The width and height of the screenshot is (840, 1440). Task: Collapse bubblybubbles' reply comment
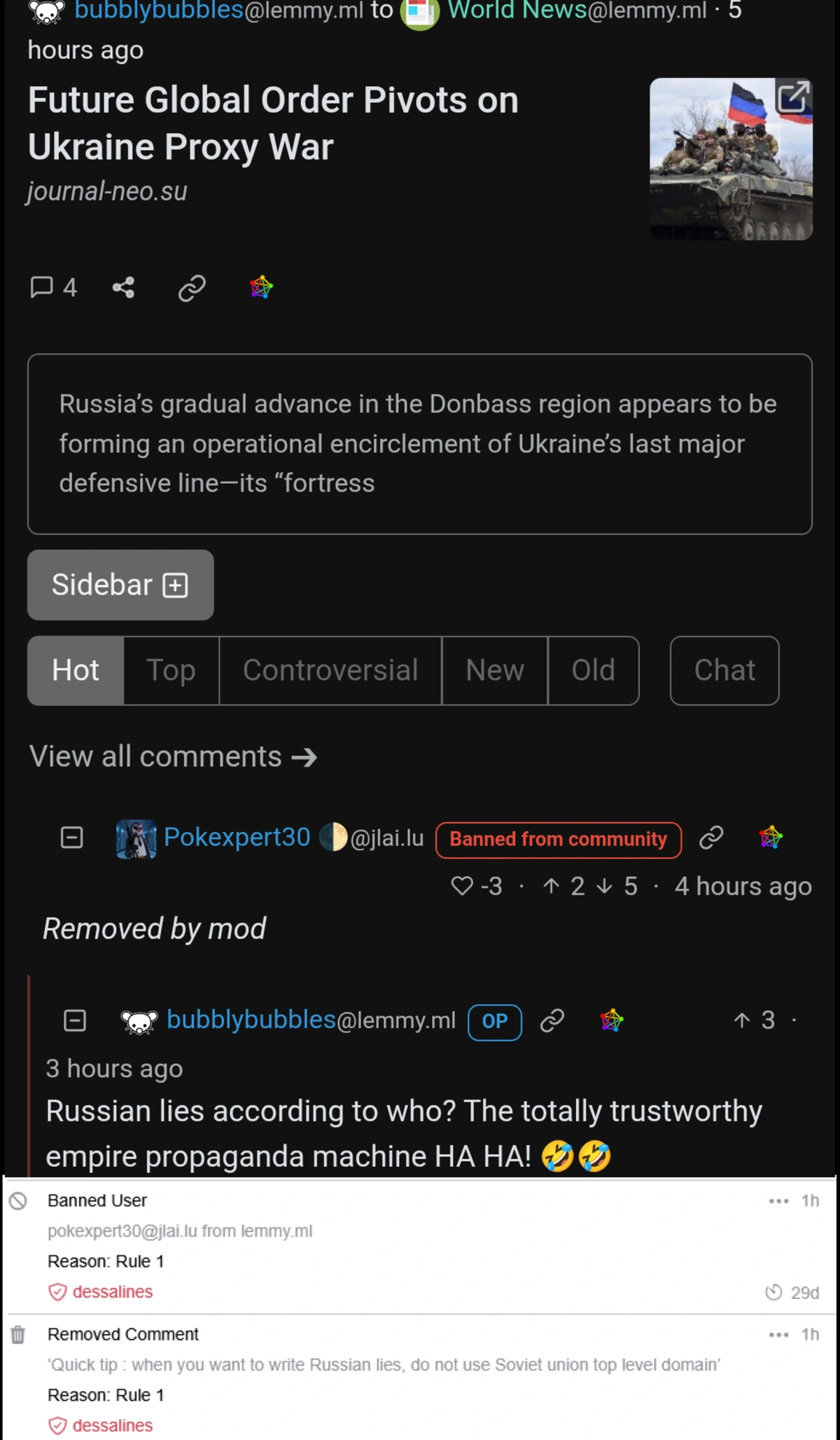point(75,1020)
